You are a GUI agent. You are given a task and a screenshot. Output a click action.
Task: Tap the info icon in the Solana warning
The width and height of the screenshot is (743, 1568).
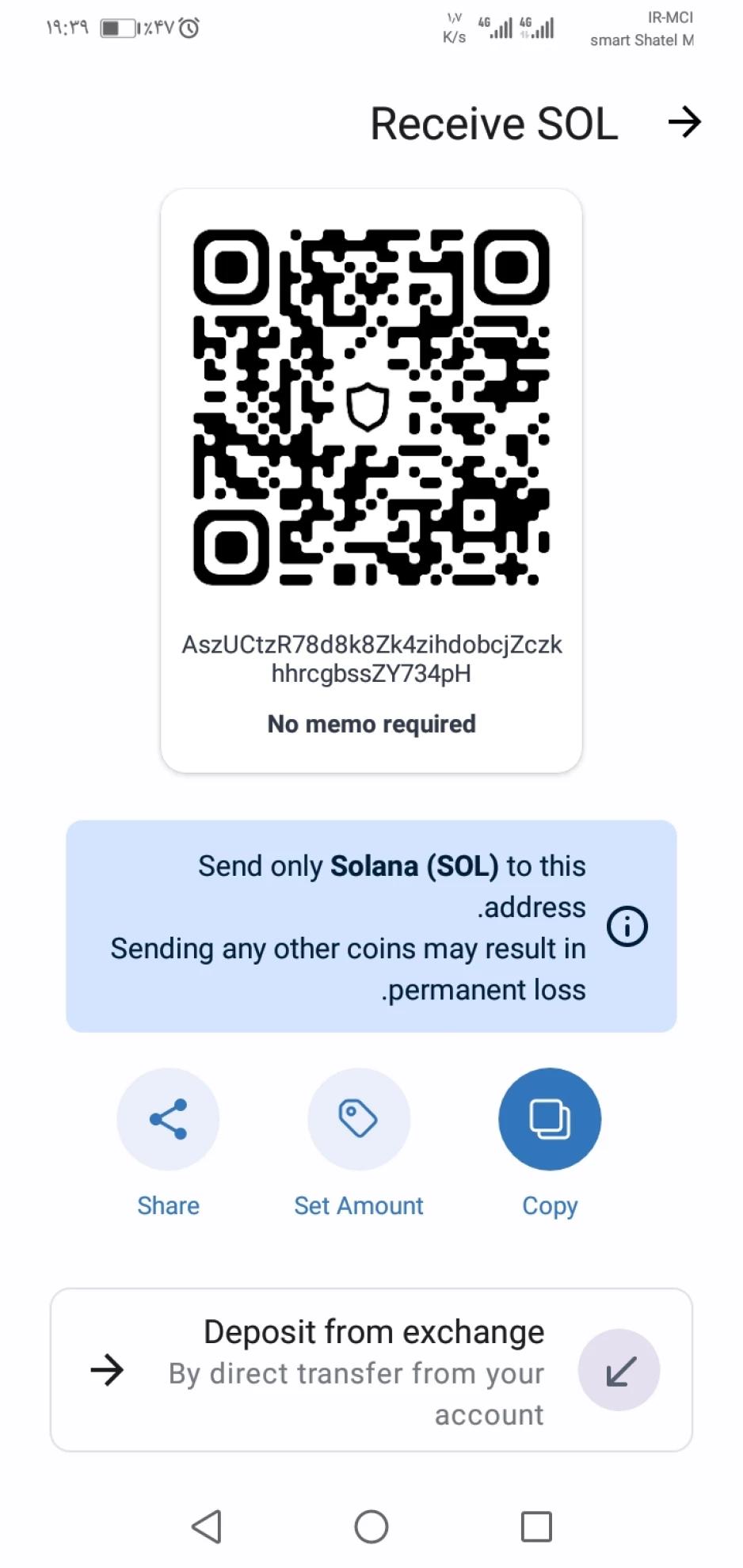click(627, 927)
